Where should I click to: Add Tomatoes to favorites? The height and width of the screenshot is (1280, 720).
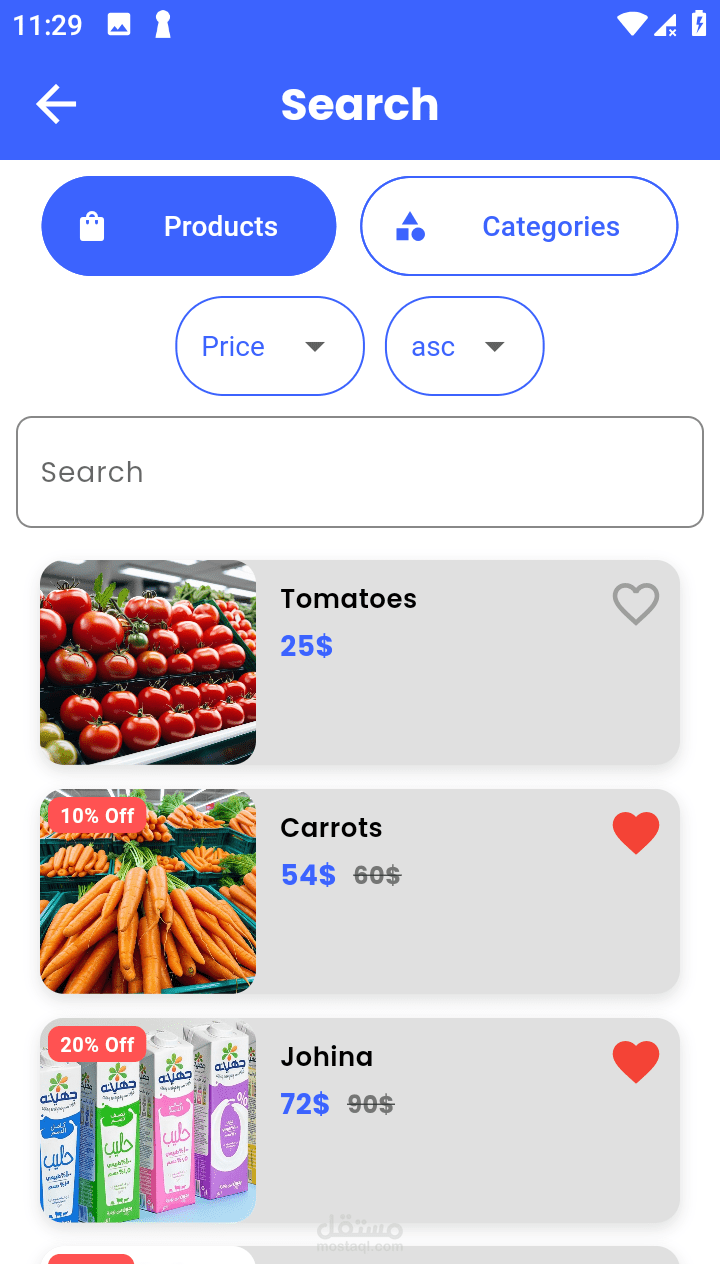[x=636, y=604]
